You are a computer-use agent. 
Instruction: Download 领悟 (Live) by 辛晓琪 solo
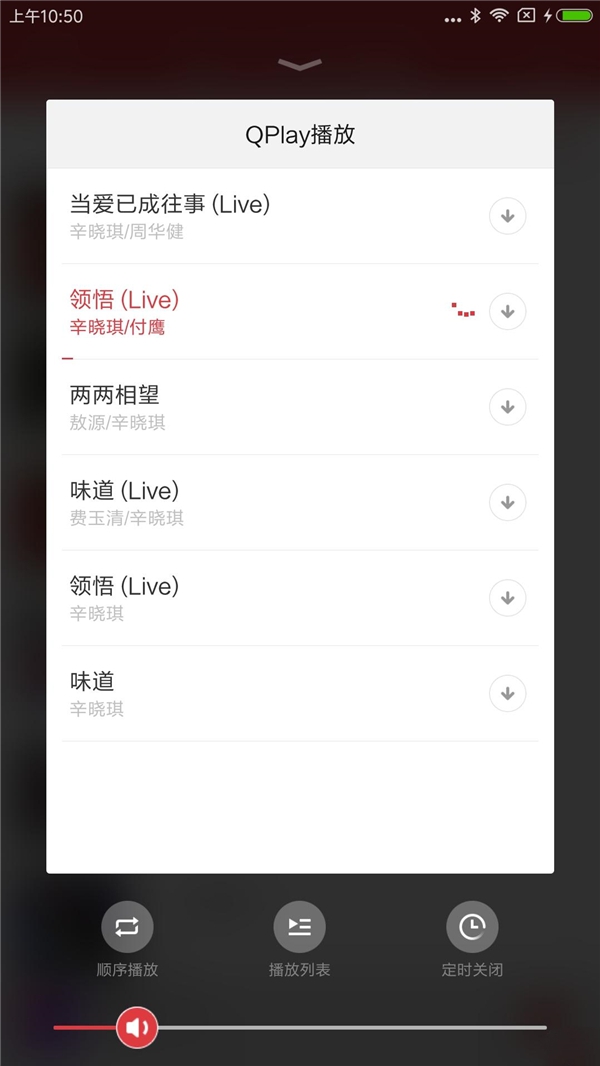point(508,598)
